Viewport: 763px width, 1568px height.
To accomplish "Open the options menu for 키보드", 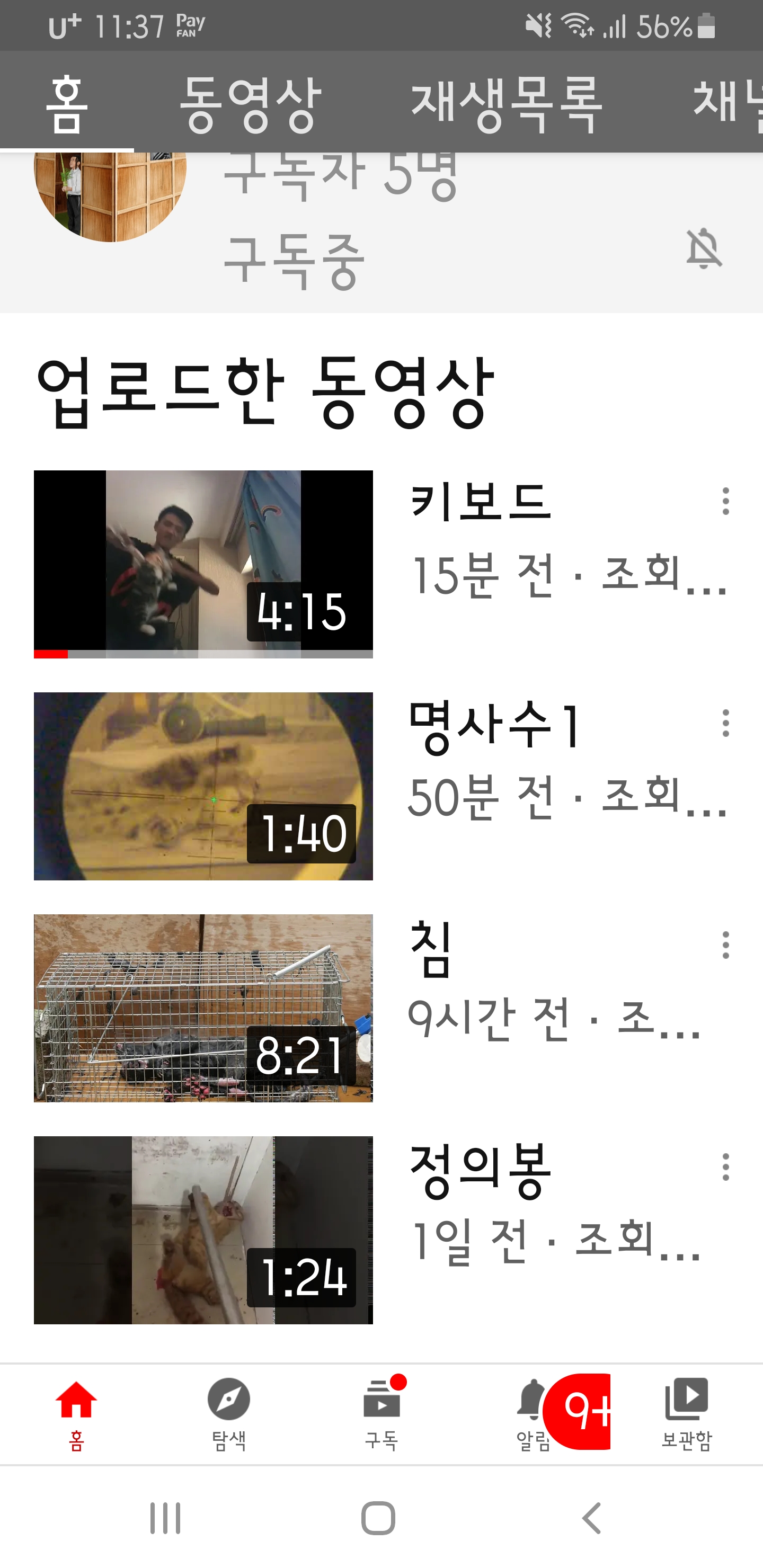I will [725, 501].
